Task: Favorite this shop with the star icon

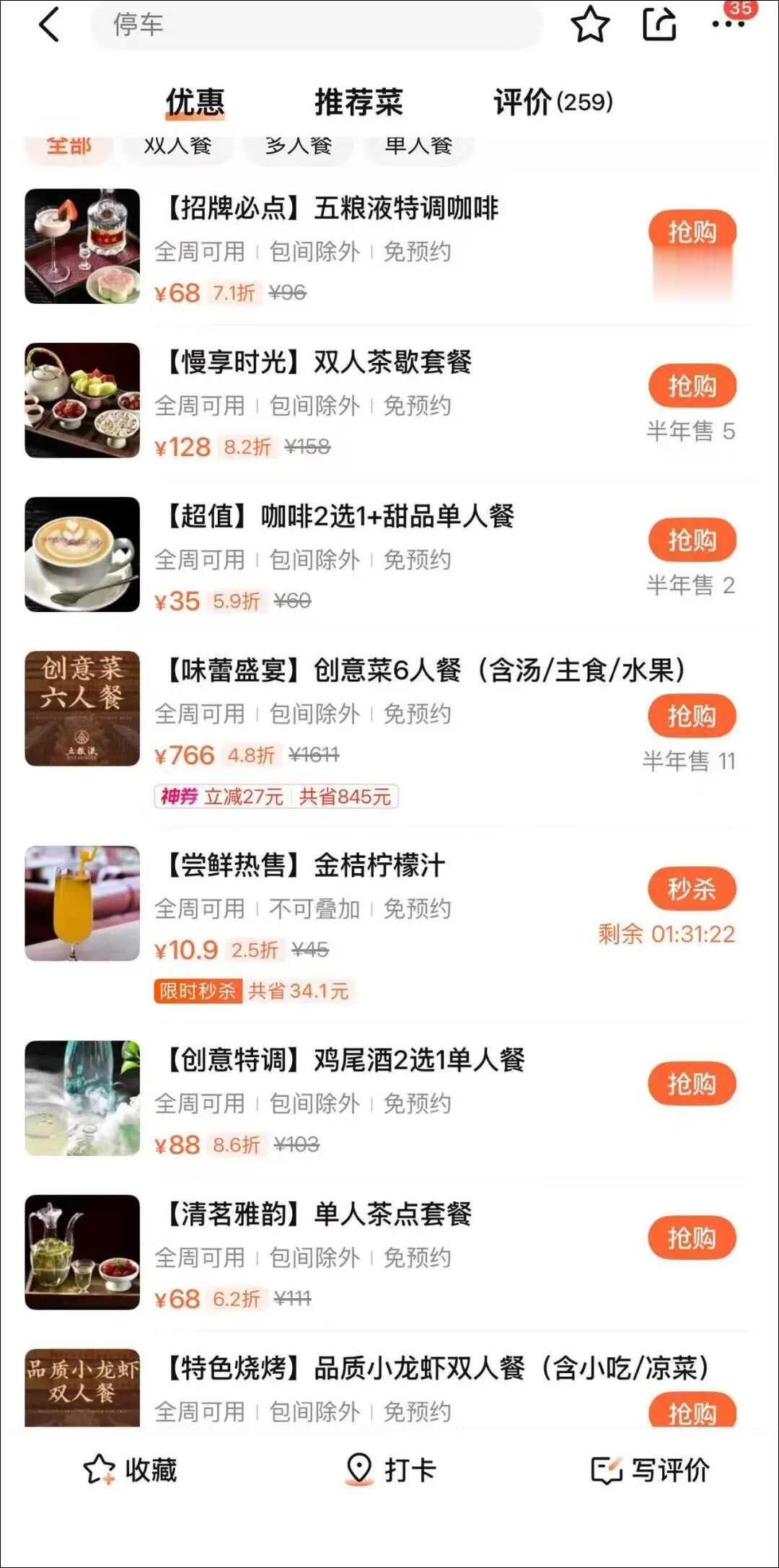Action: click(590, 24)
